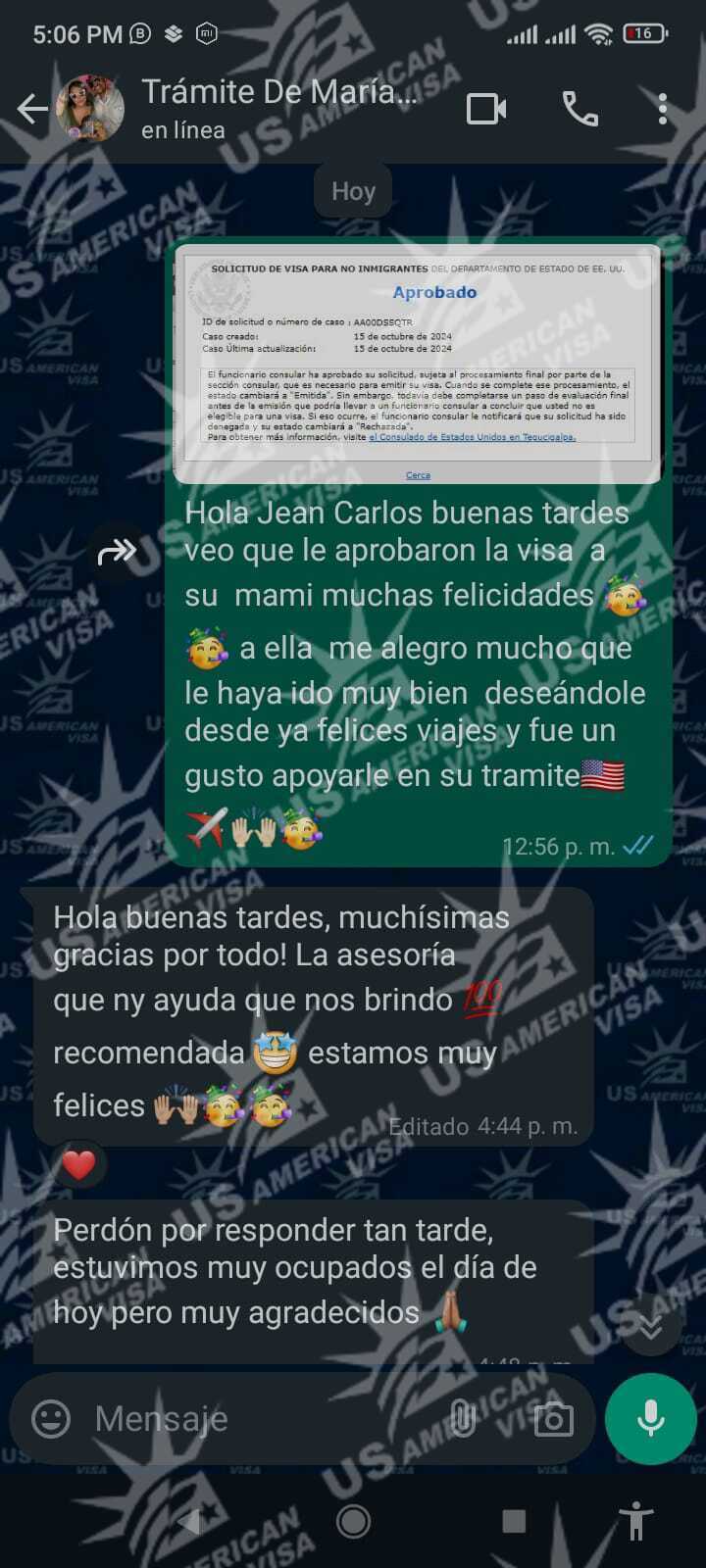Start a video call
The width and height of the screenshot is (706, 1568).
(x=486, y=109)
